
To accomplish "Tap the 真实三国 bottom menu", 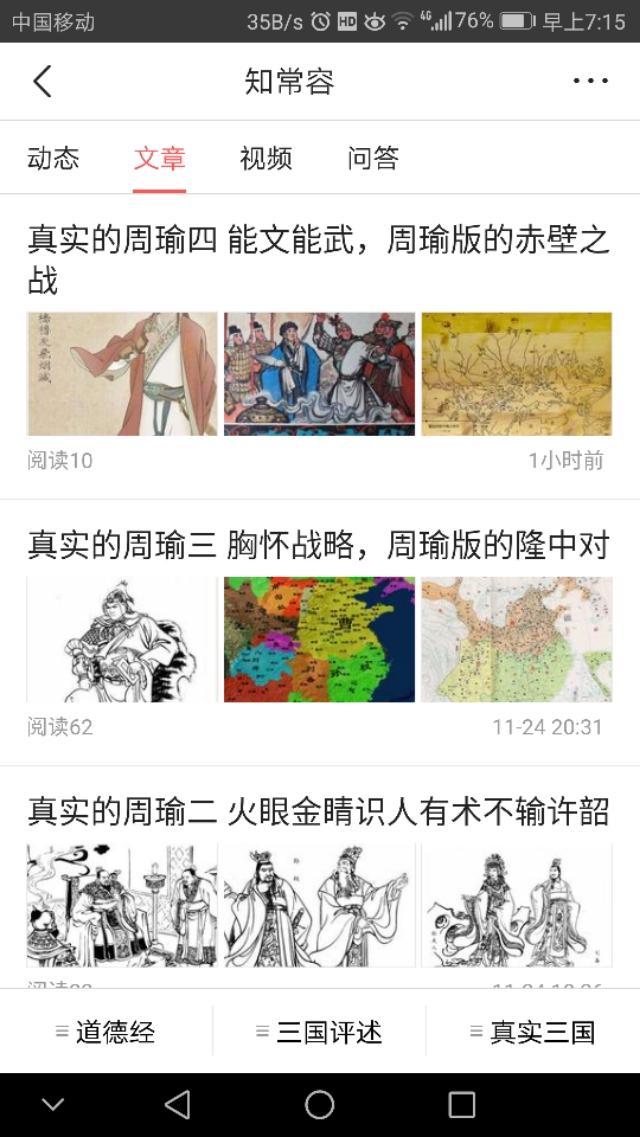I will pos(533,1032).
